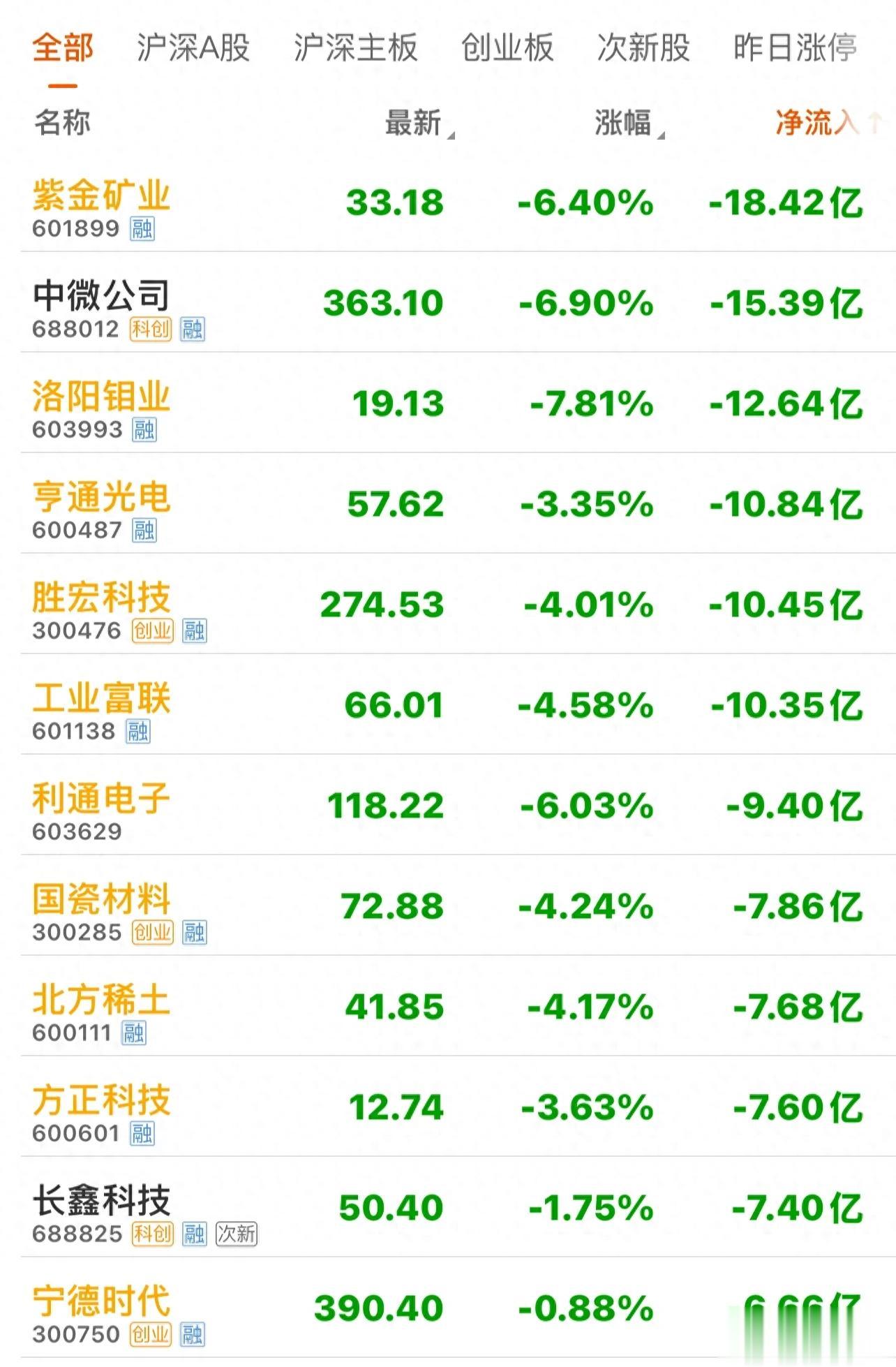This screenshot has width=896, height=1367.
Task: Open 长鑫科技 stock page
Action: (458, 1207)
